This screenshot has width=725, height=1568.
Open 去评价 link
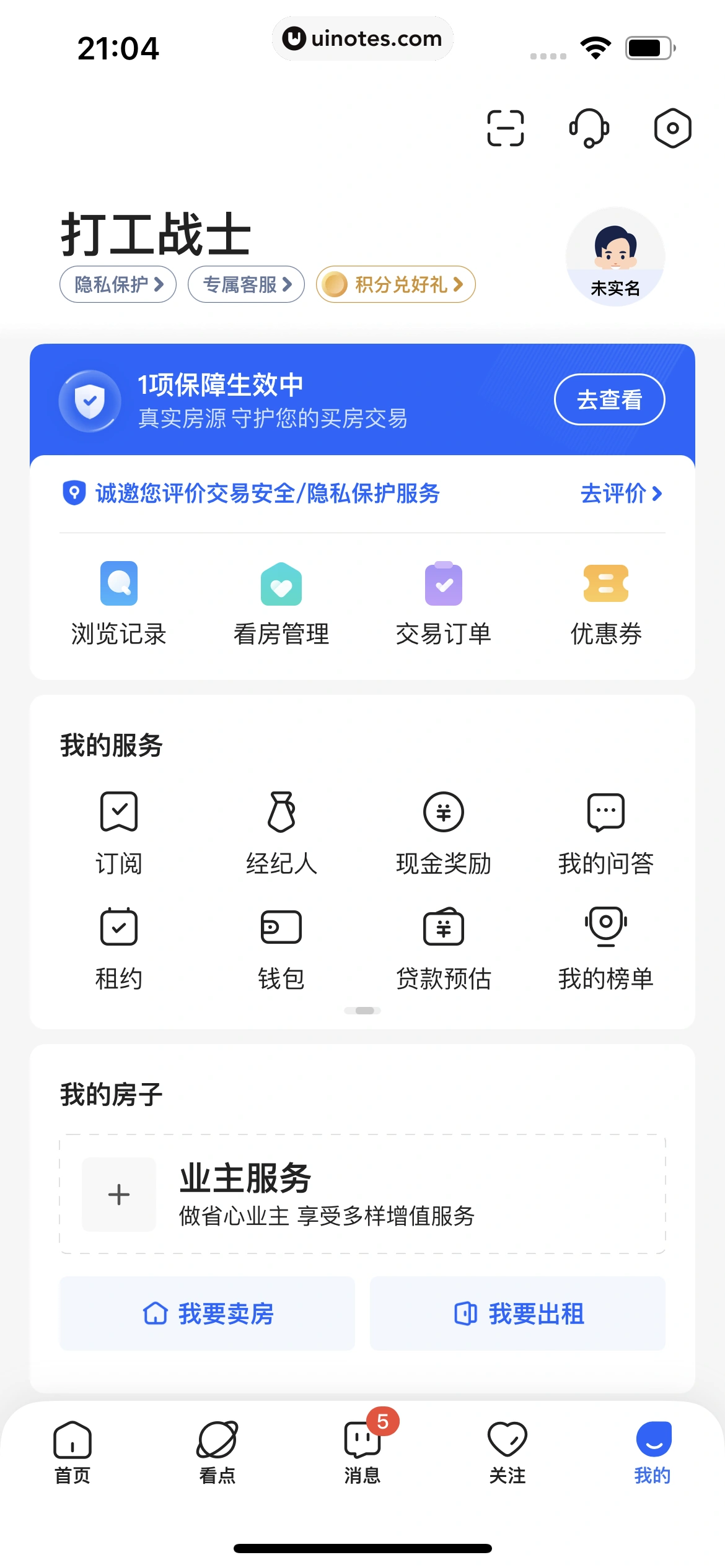621,494
